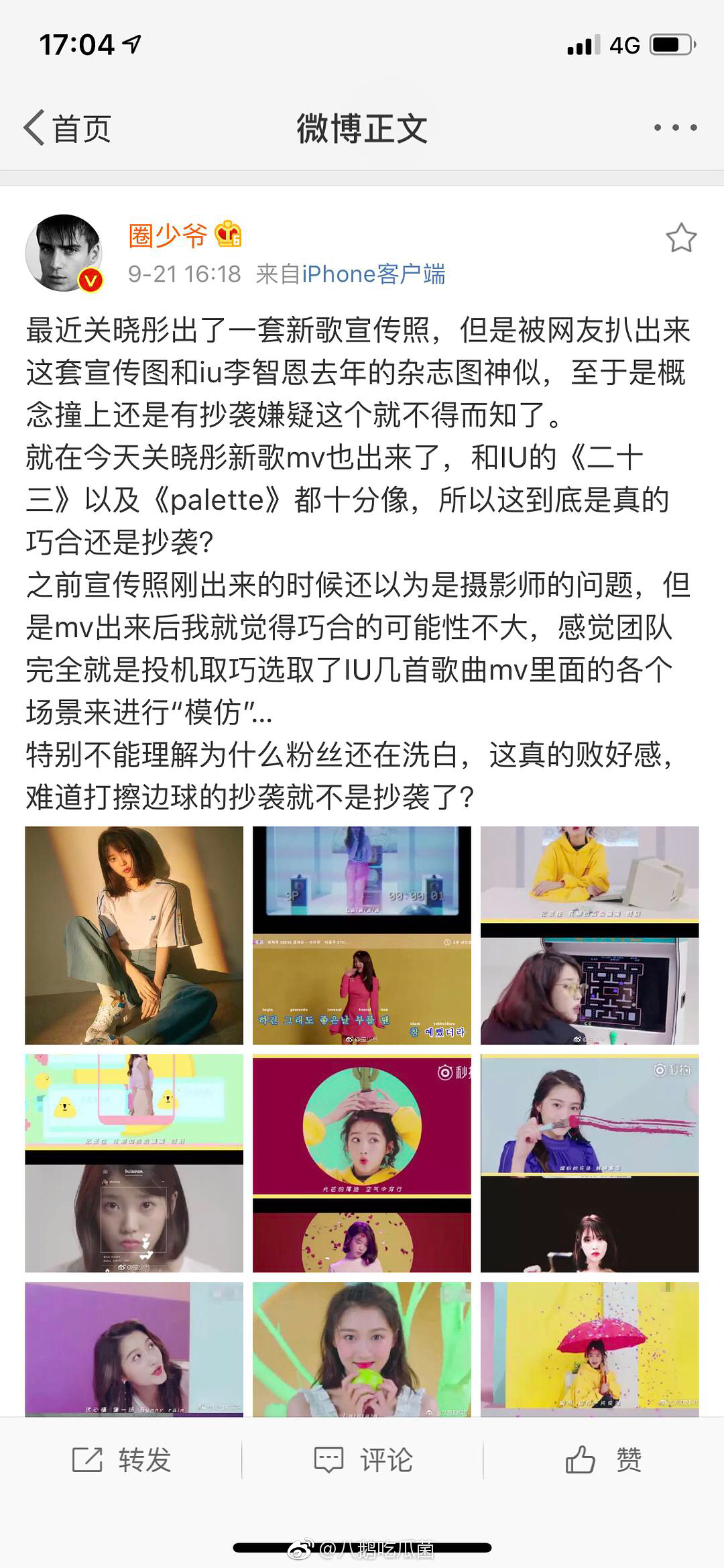Image resolution: width=724 pixels, height=1568 pixels.
Task: Open the girl in white T-shirt photo
Action: (134, 935)
